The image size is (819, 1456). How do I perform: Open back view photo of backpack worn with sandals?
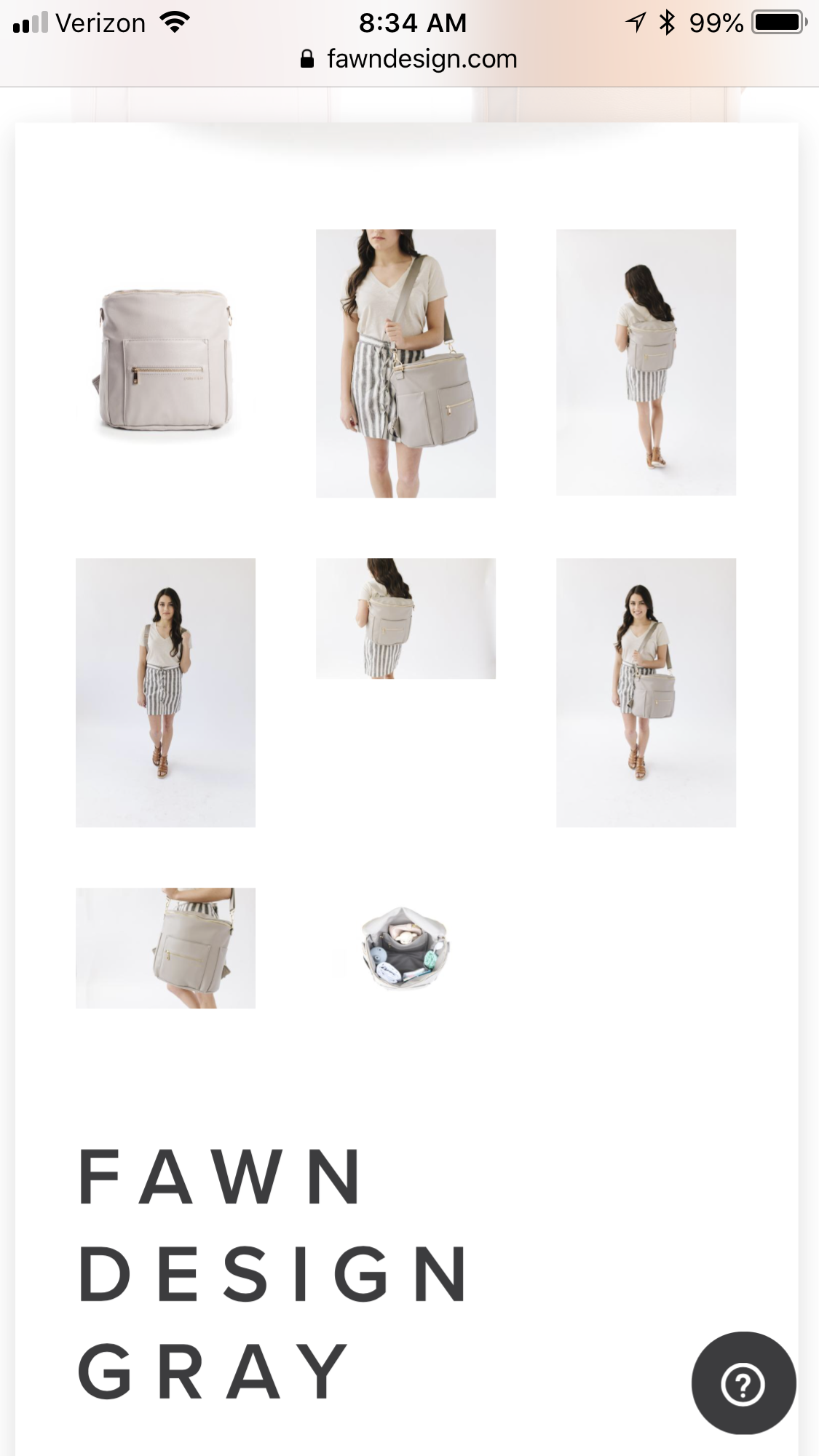click(646, 362)
